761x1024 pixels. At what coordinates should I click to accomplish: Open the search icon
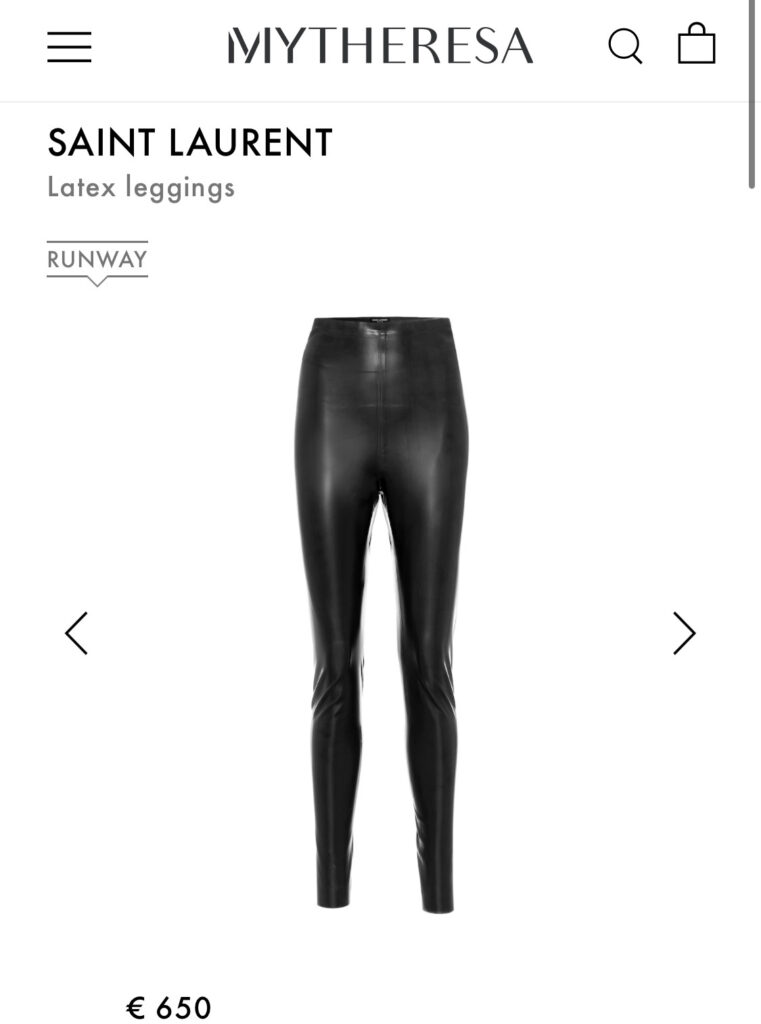[625, 46]
